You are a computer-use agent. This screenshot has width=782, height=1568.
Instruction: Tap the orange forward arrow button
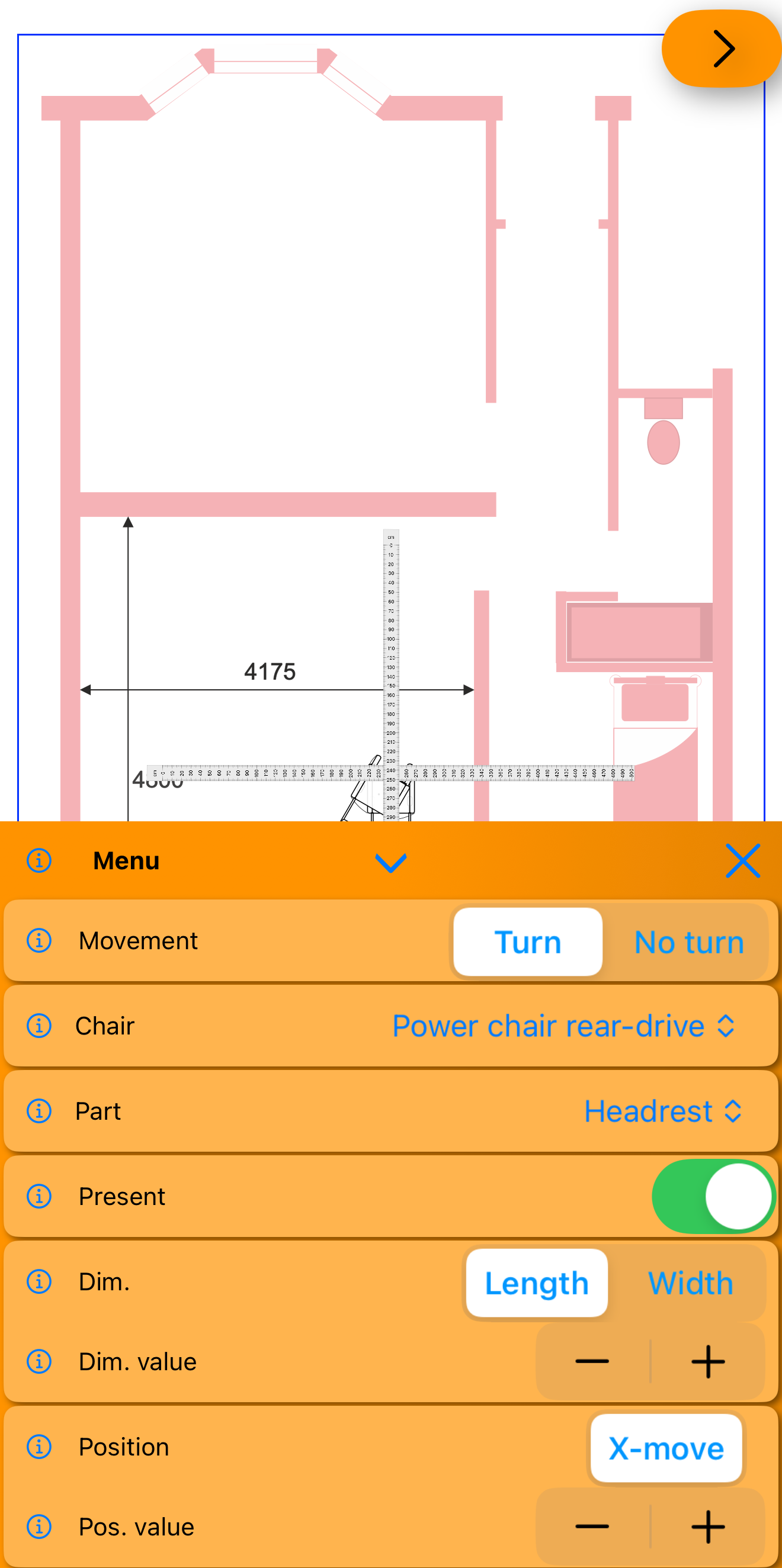pyautogui.click(x=722, y=49)
